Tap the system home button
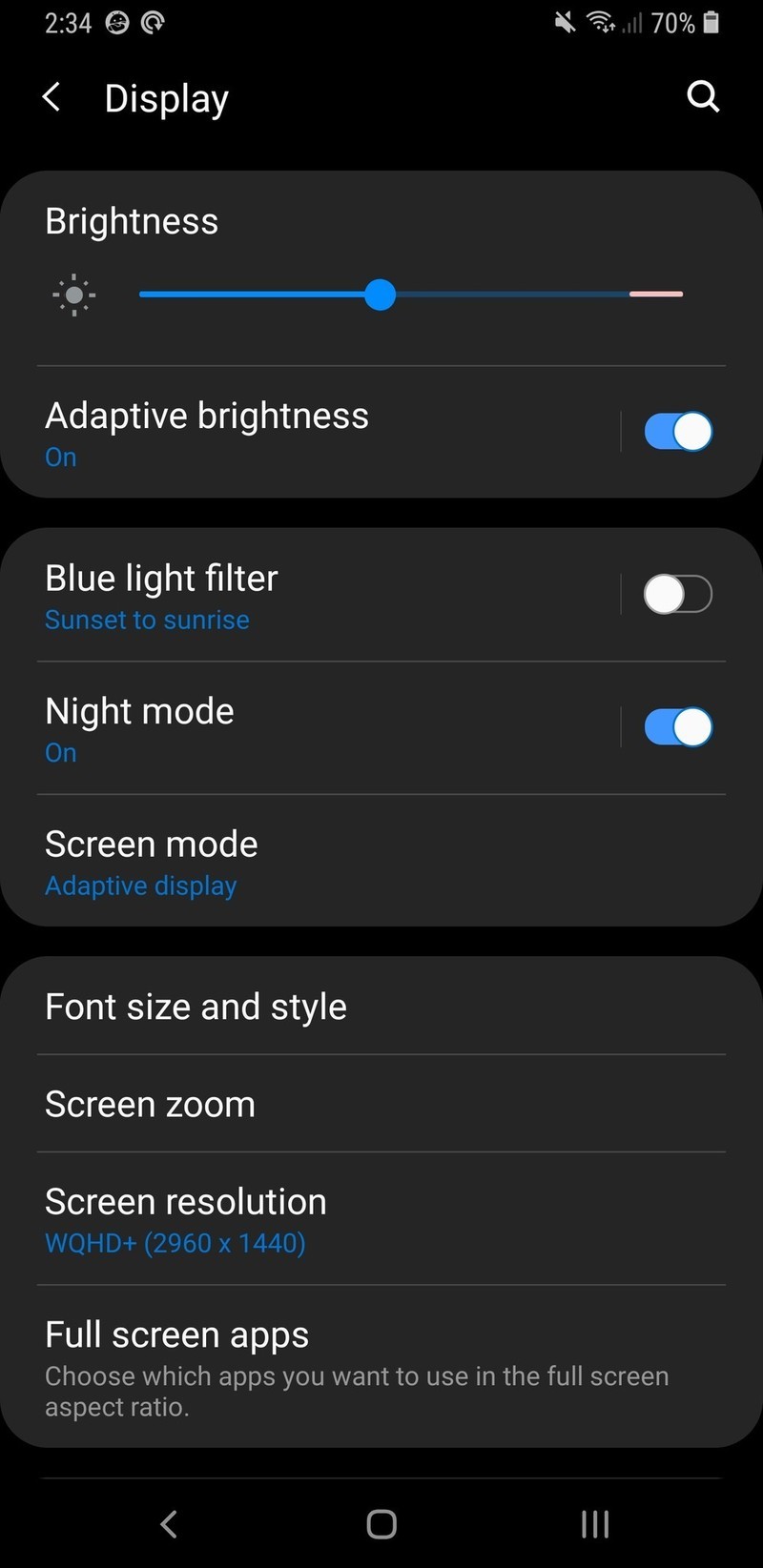 [x=381, y=1524]
